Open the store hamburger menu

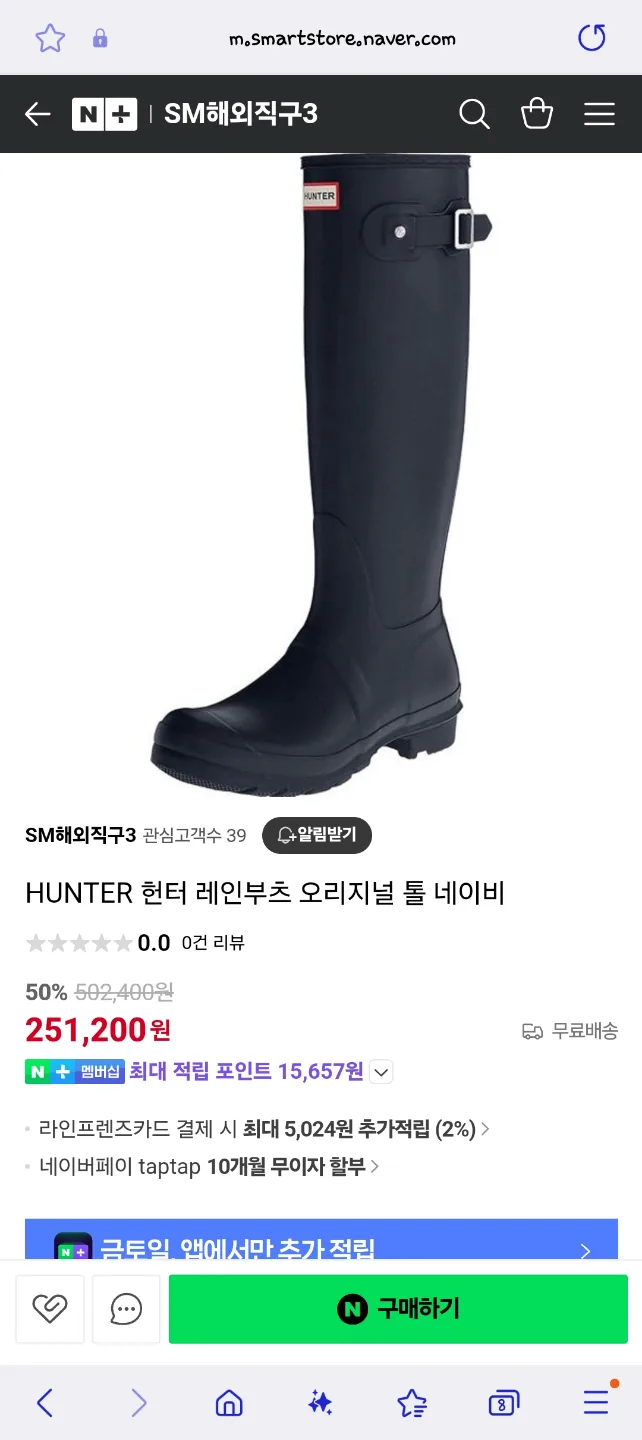(599, 114)
